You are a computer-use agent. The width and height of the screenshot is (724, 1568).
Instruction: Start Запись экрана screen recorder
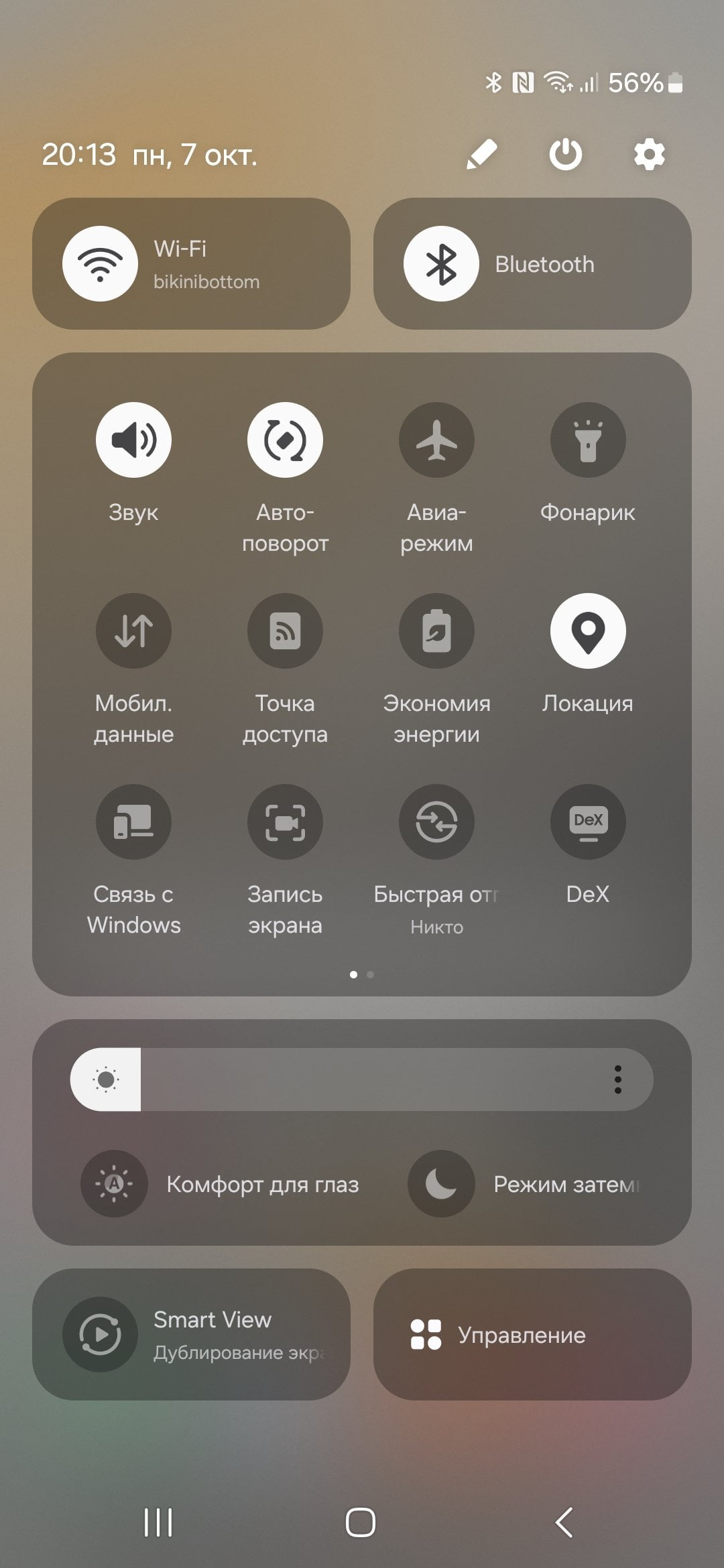tap(285, 822)
